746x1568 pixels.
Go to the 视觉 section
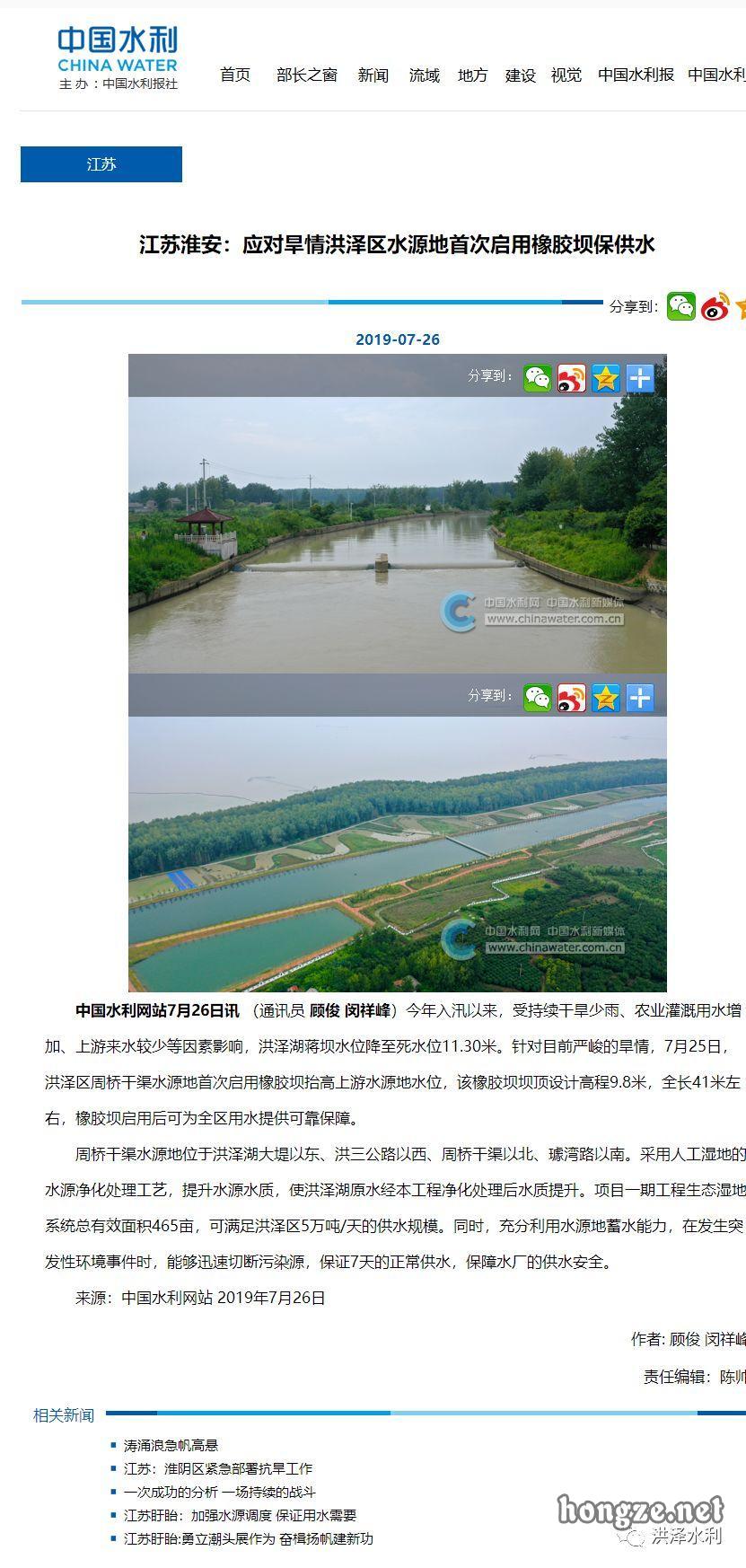(566, 75)
